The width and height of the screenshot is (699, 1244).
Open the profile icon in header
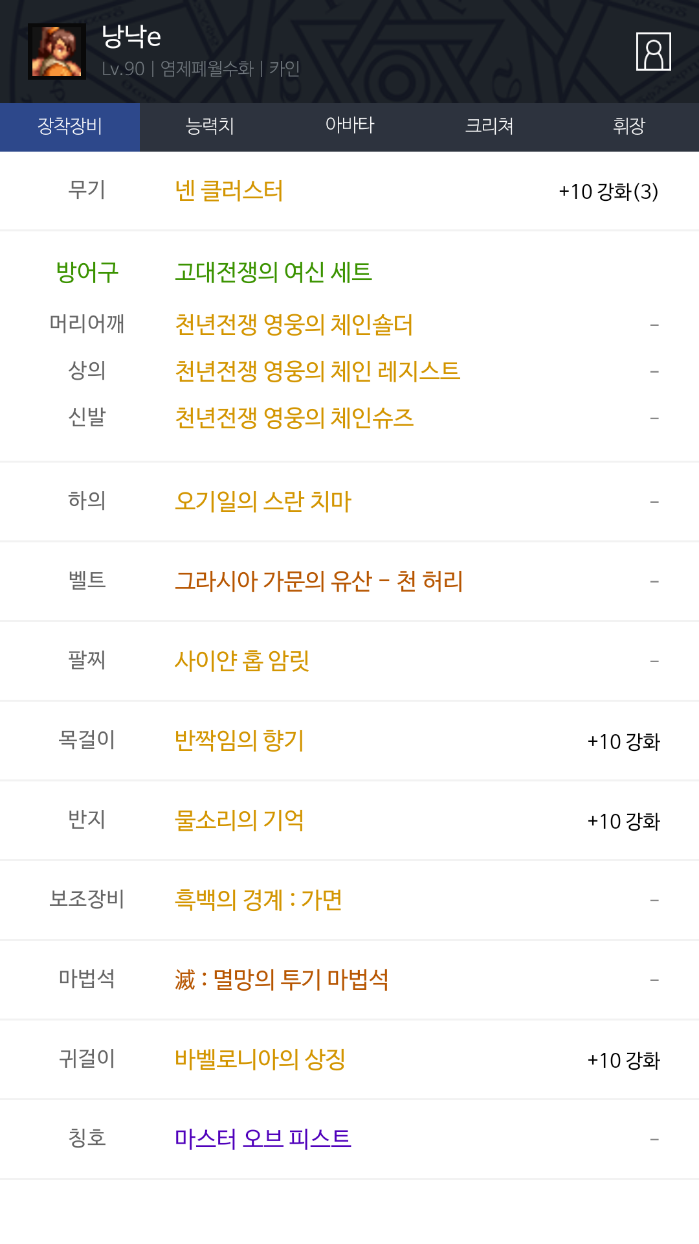[653, 52]
